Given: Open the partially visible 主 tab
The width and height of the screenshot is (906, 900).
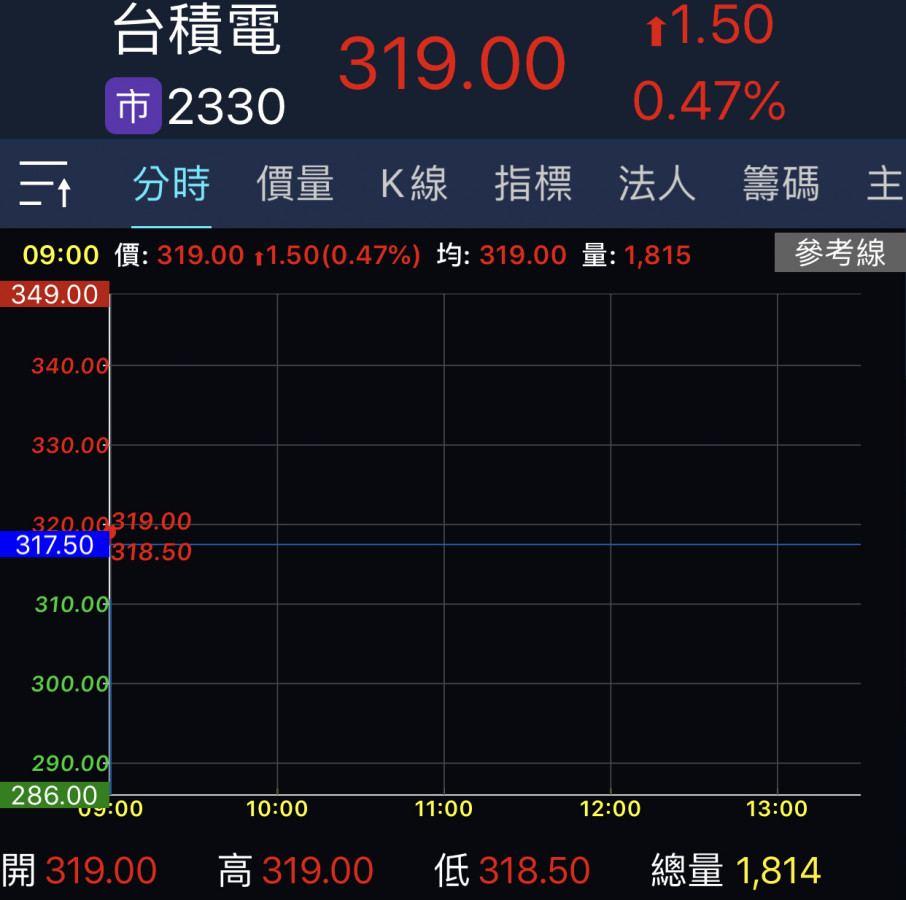Looking at the screenshot, I should [885, 185].
